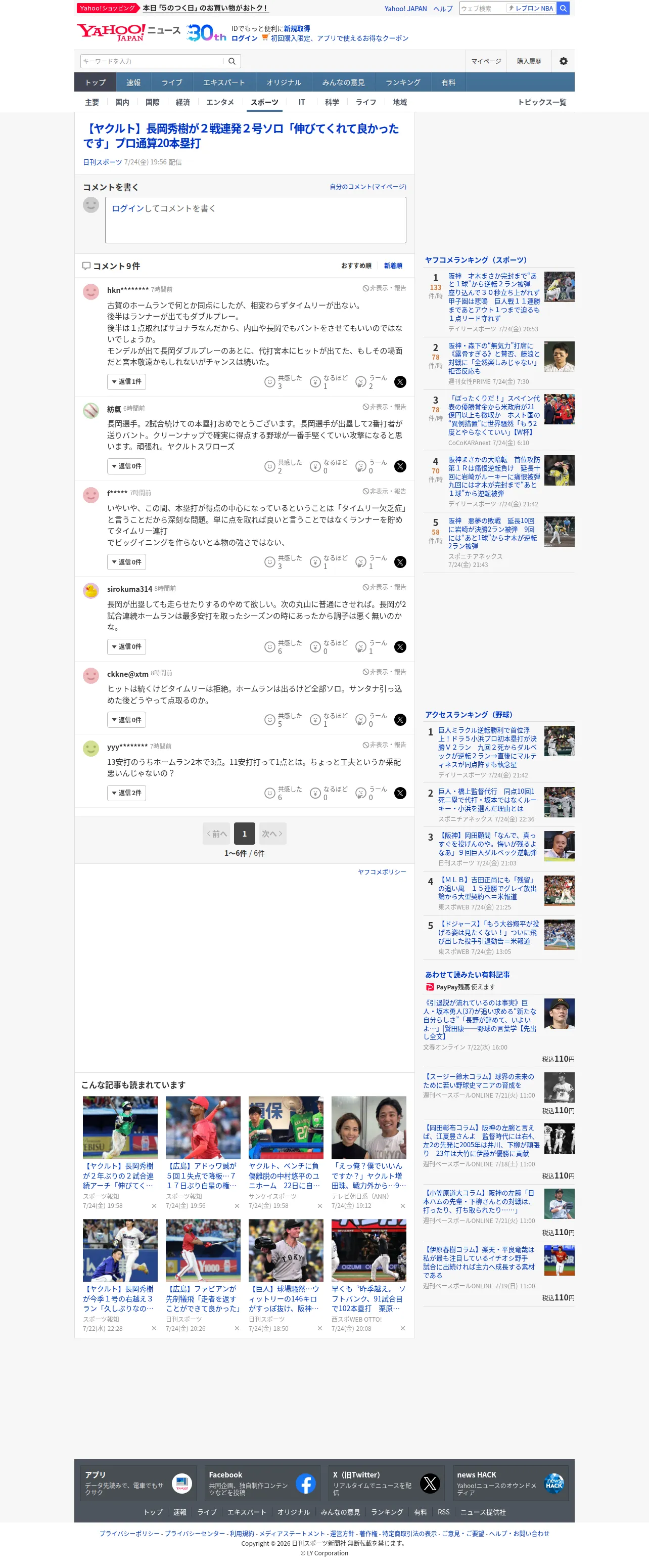This screenshot has width=649, height=1568.
Task: Share ckkne@xtm's comment on X
Action: [x=400, y=720]
